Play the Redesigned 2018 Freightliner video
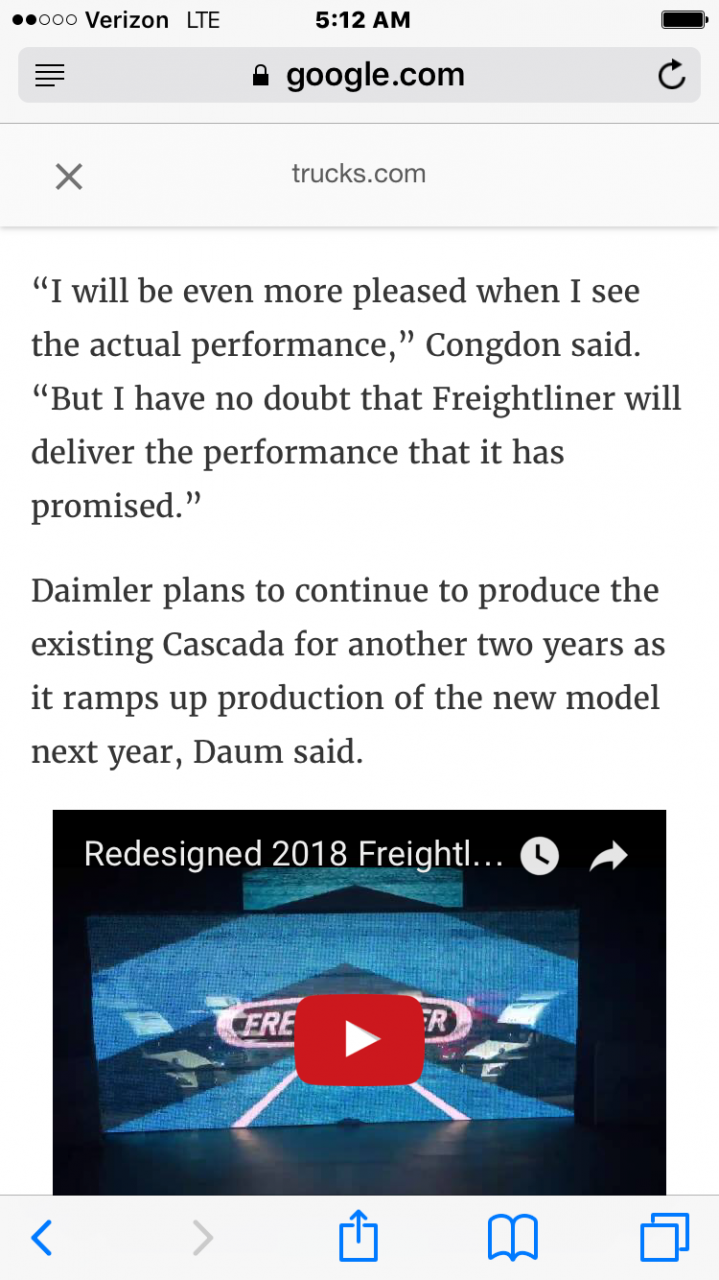 pos(360,1040)
